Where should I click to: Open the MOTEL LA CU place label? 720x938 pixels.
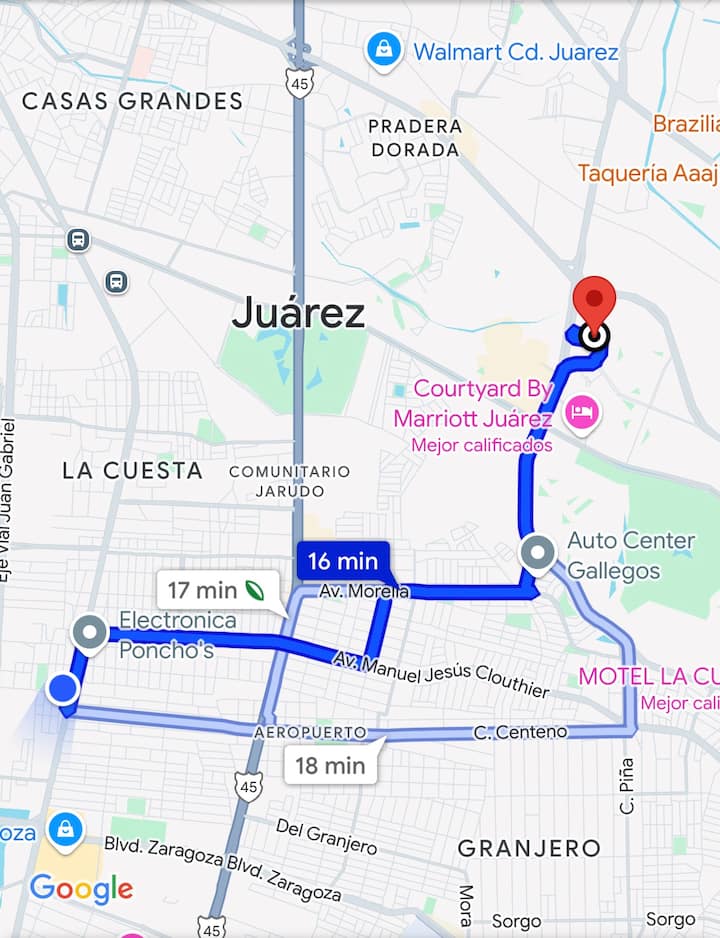pyautogui.click(x=648, y=677)
